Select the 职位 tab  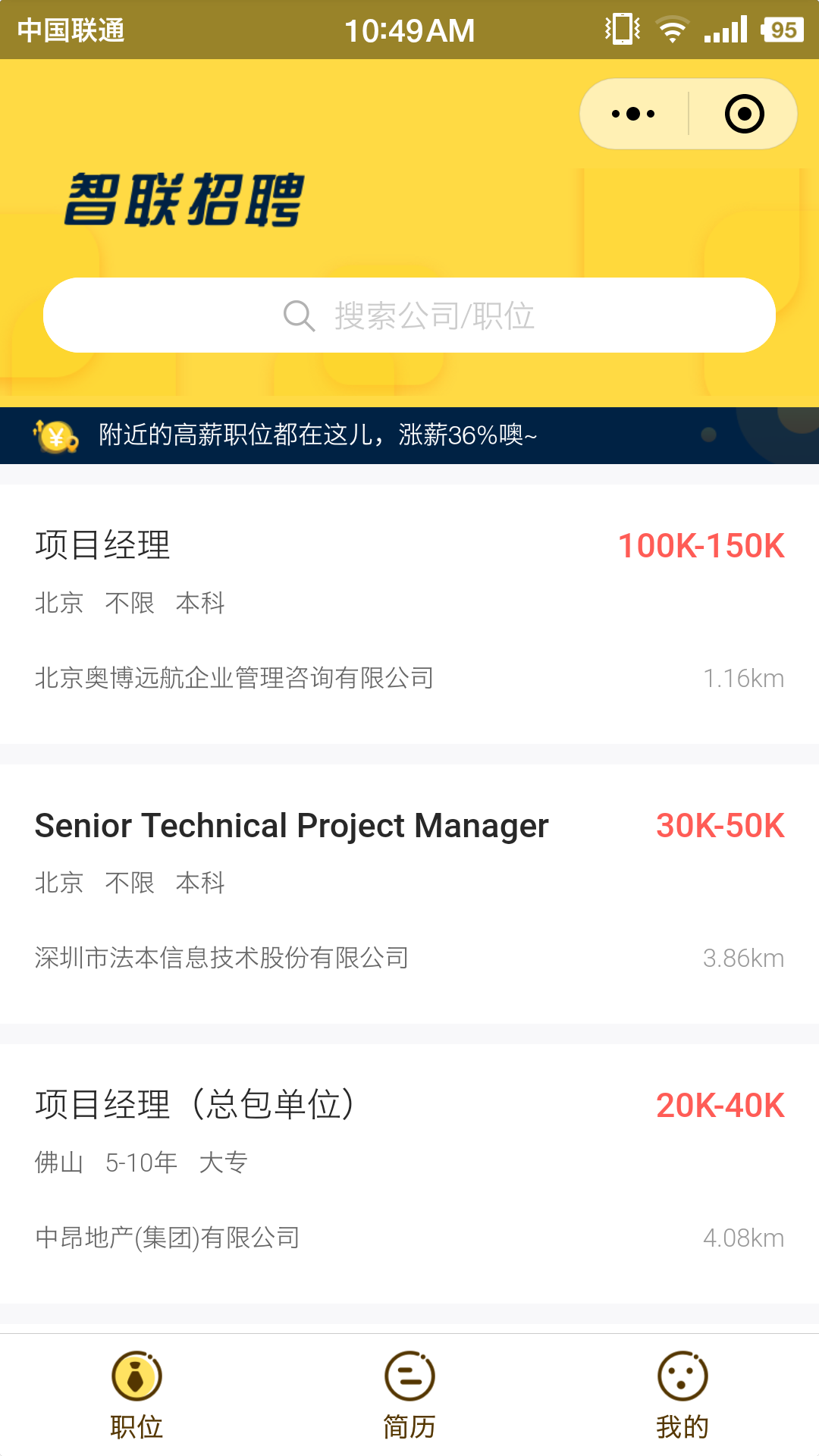click(x=136, y=1395)
